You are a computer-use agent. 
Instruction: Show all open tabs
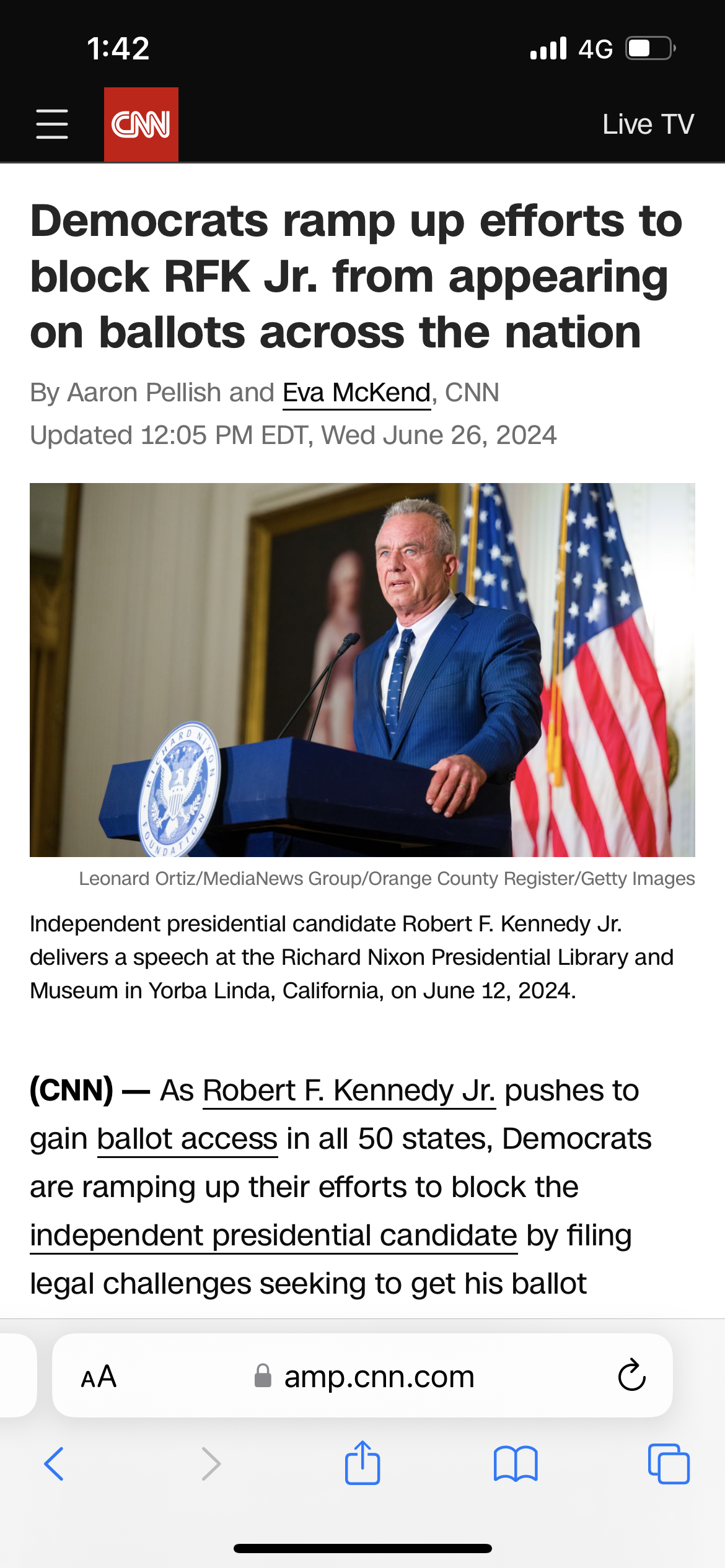tap(669, 1464)
